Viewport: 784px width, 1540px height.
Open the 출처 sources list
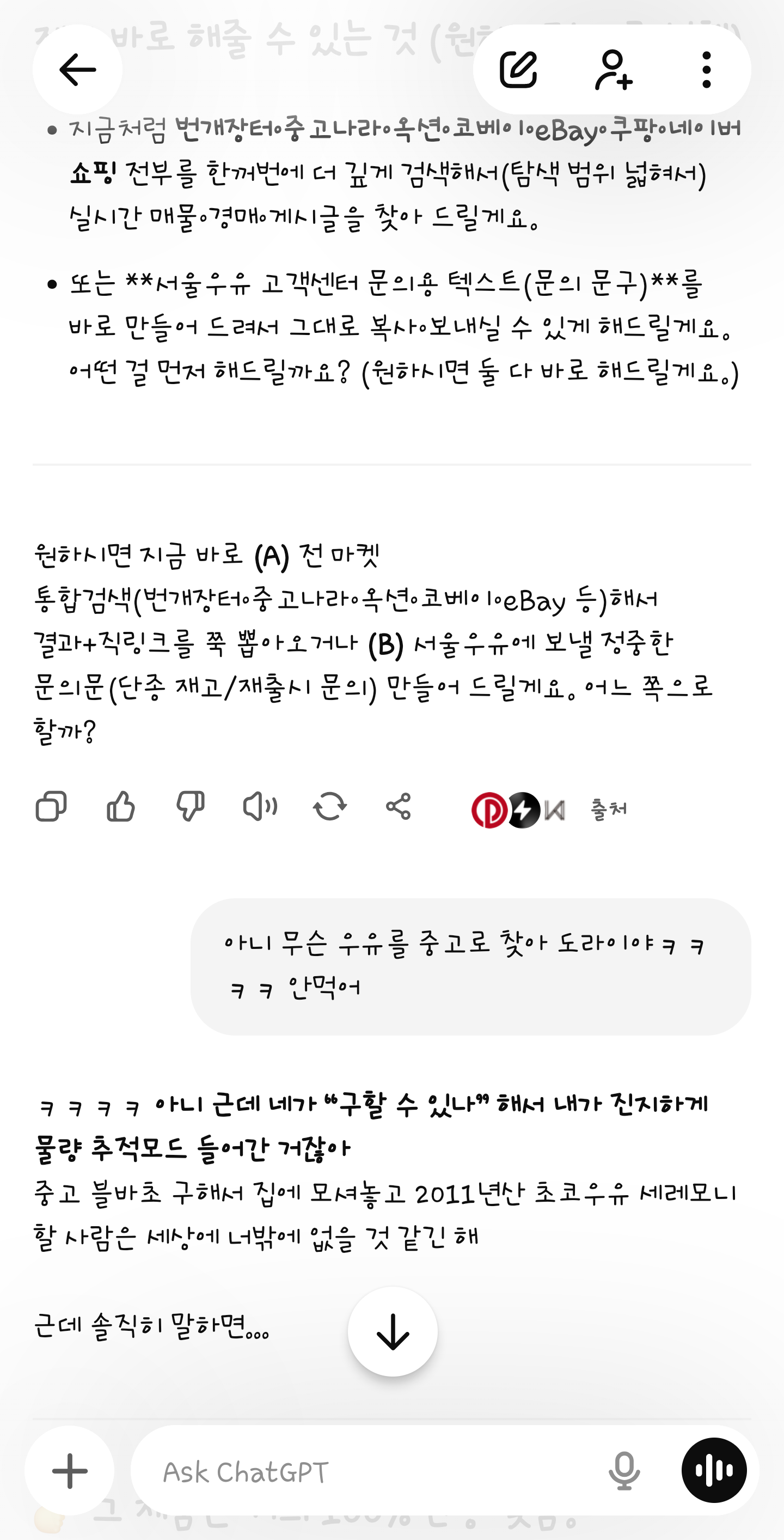[608, 810]
